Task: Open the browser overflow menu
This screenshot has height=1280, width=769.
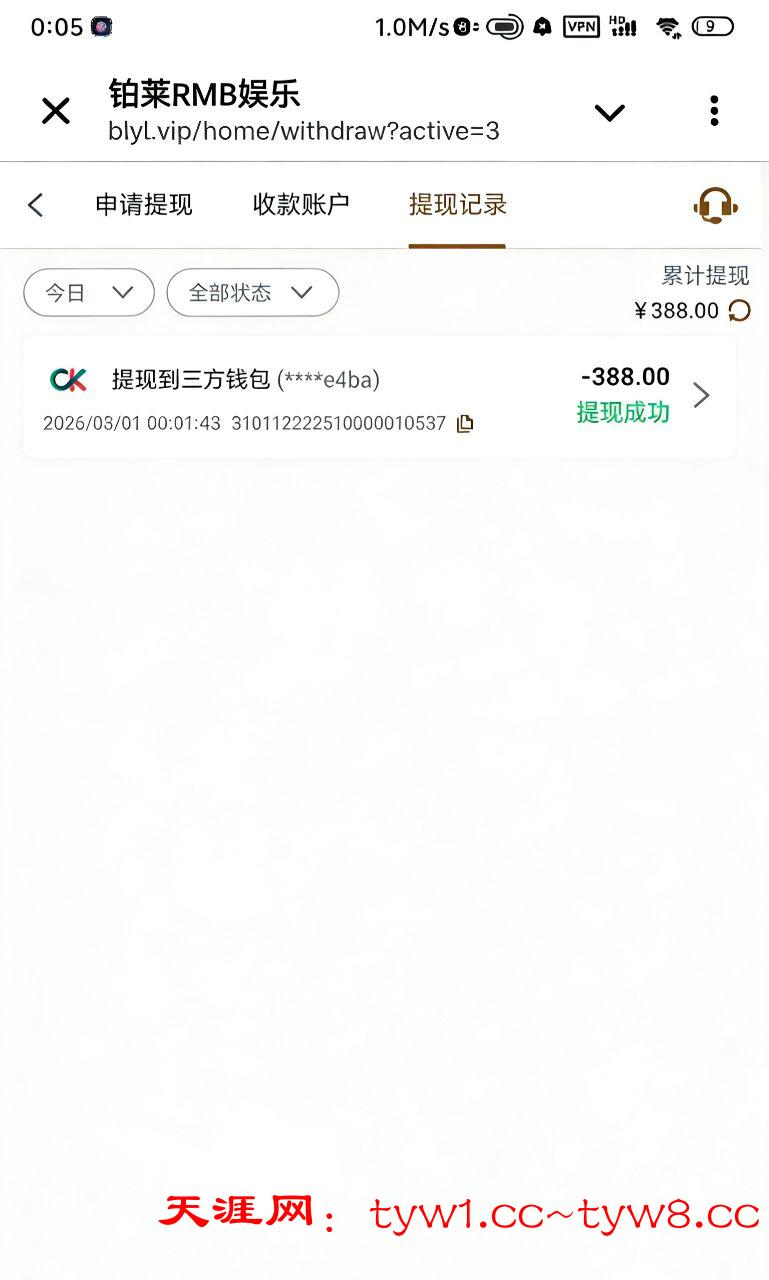Action: (714, 111)
